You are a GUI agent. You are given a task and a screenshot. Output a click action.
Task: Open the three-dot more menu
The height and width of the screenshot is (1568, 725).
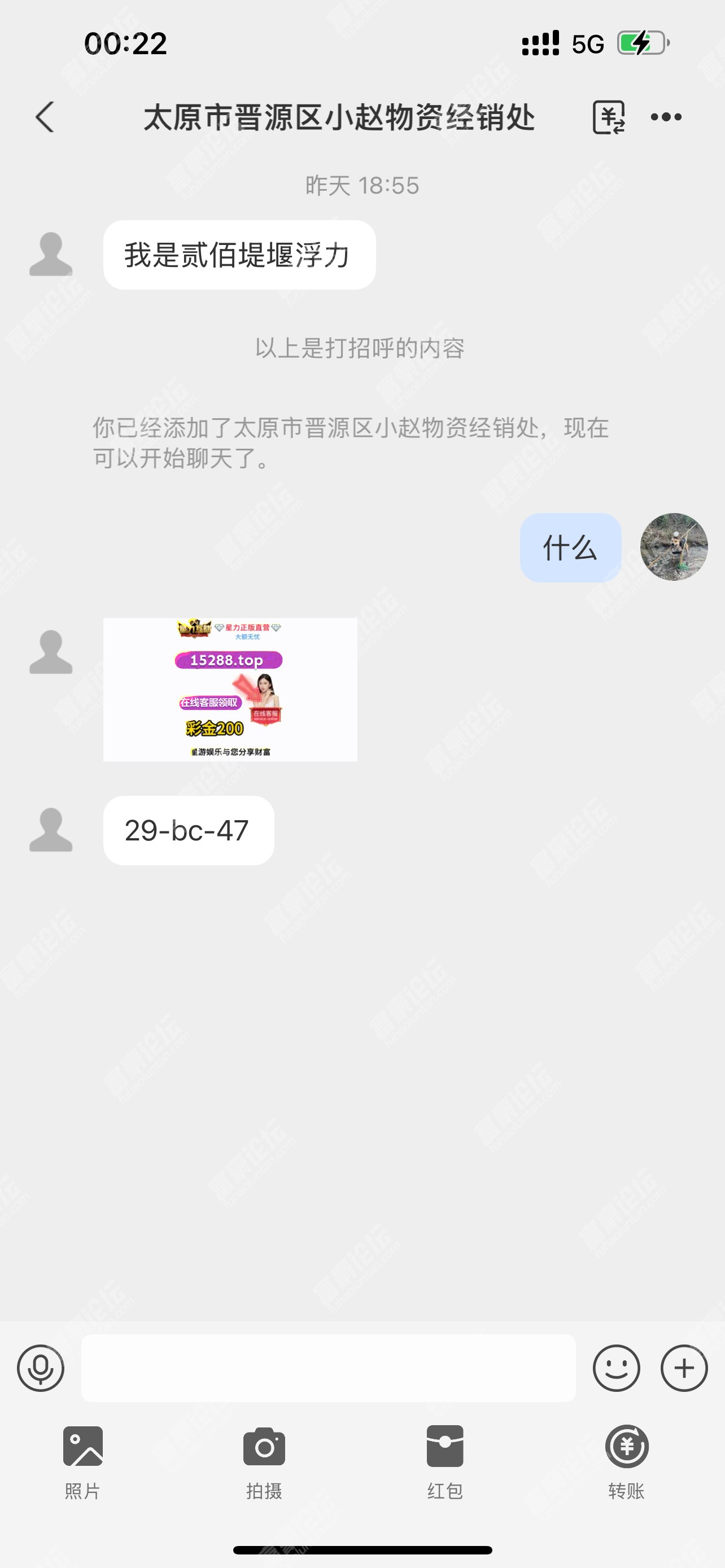[x=666, y=117]
